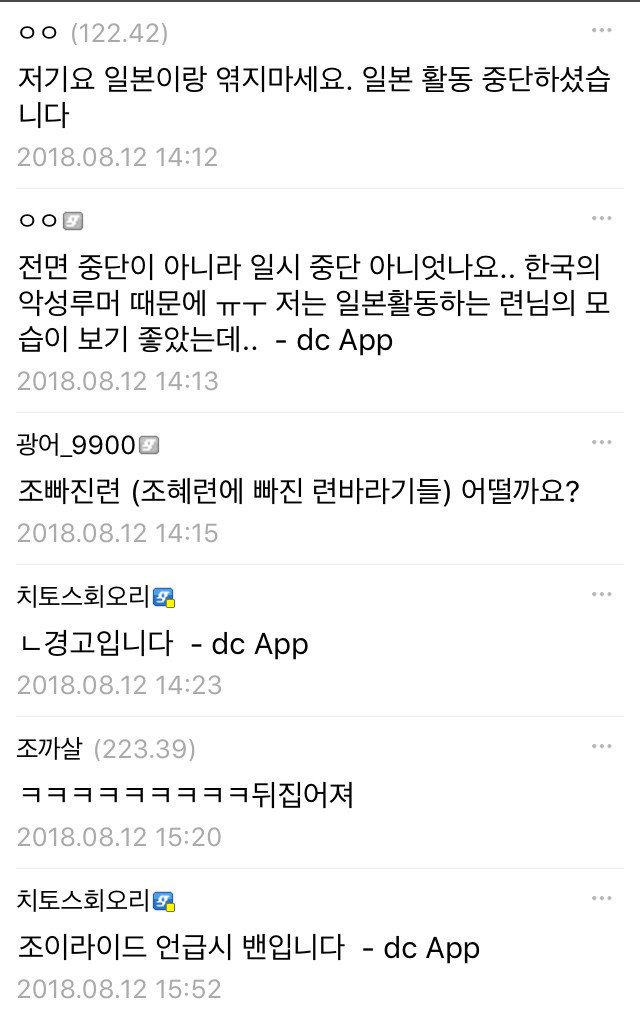Open more options on the 14:13 comment
Image resolution: width=640 pixels, height=1010 pixels.
click(601, 219)
